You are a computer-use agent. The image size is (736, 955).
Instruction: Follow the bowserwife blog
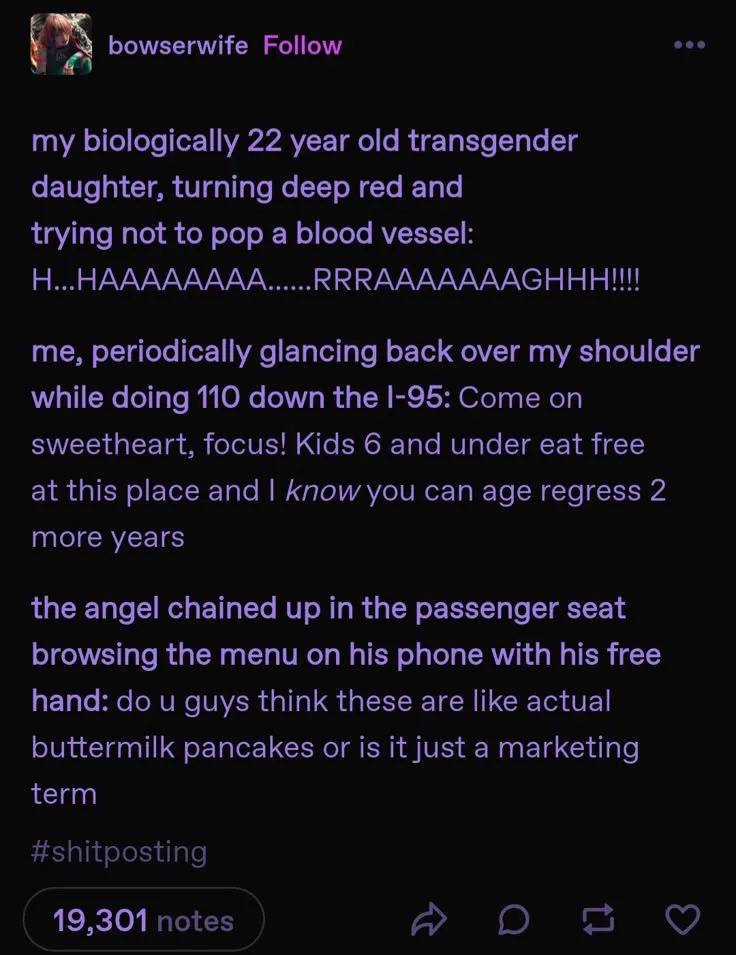(302, 46)
